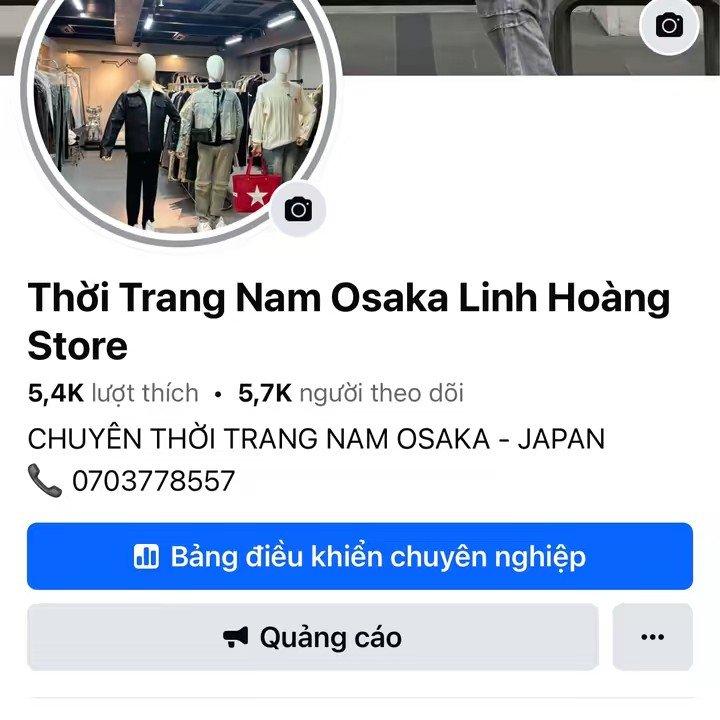Tap the Quảng cáo button
The image size is (720, 720).
point(312,637)
